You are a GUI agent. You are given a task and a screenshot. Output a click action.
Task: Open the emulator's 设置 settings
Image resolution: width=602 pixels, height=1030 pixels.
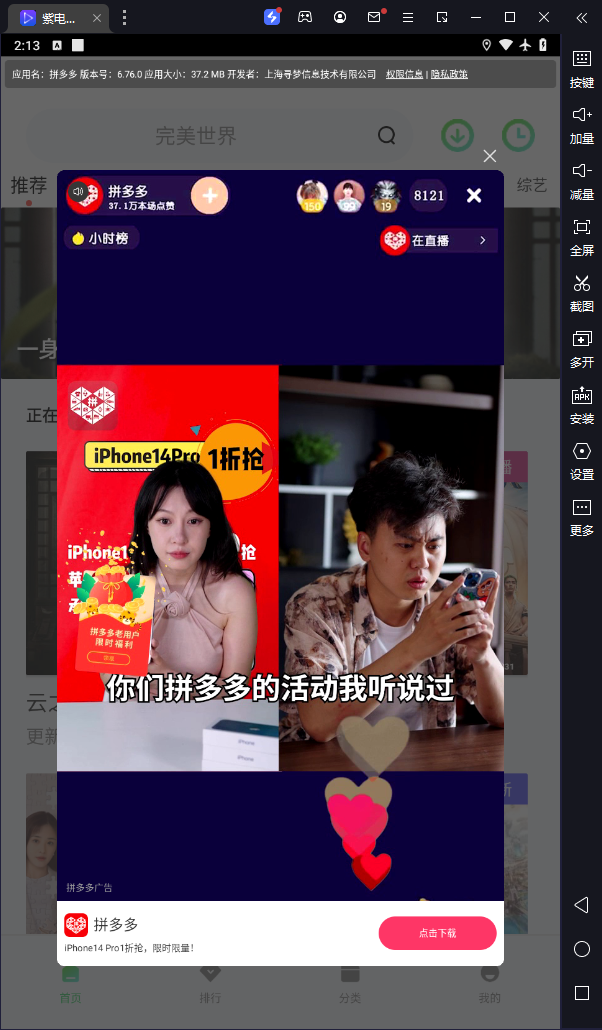tap(582, 459)
